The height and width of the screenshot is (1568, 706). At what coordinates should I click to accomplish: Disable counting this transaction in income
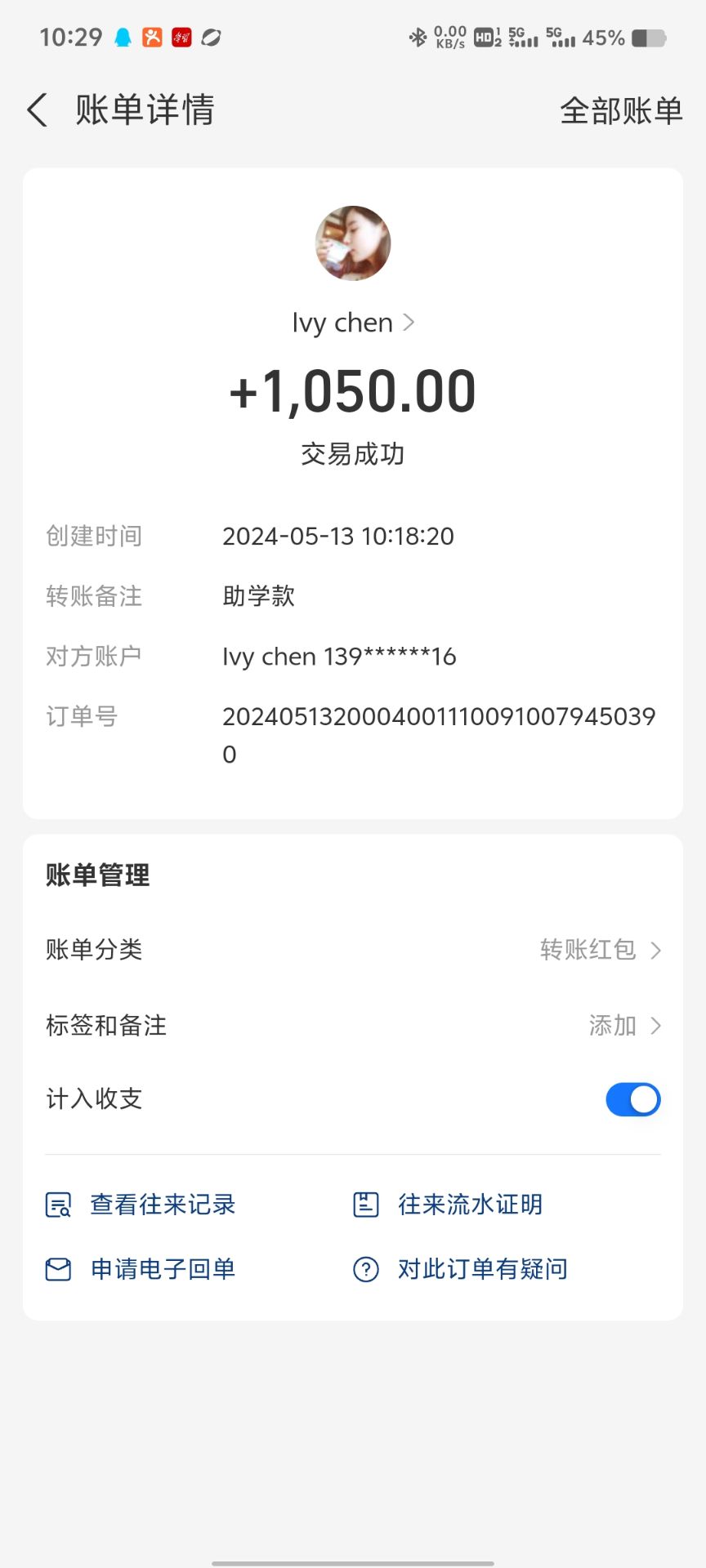633,1099
